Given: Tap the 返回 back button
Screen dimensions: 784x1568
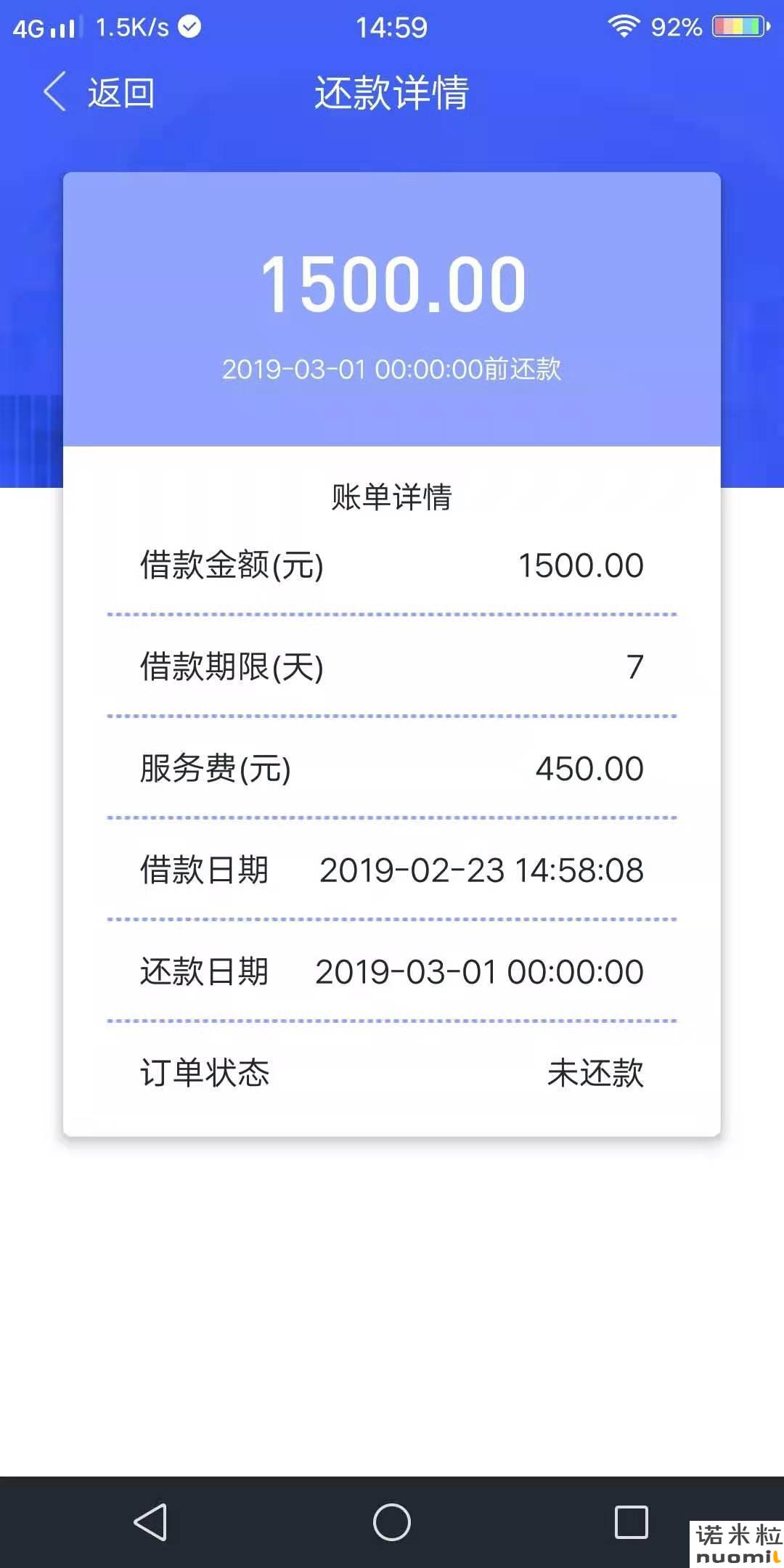Looking at the screenshot, I should (99, 92).
